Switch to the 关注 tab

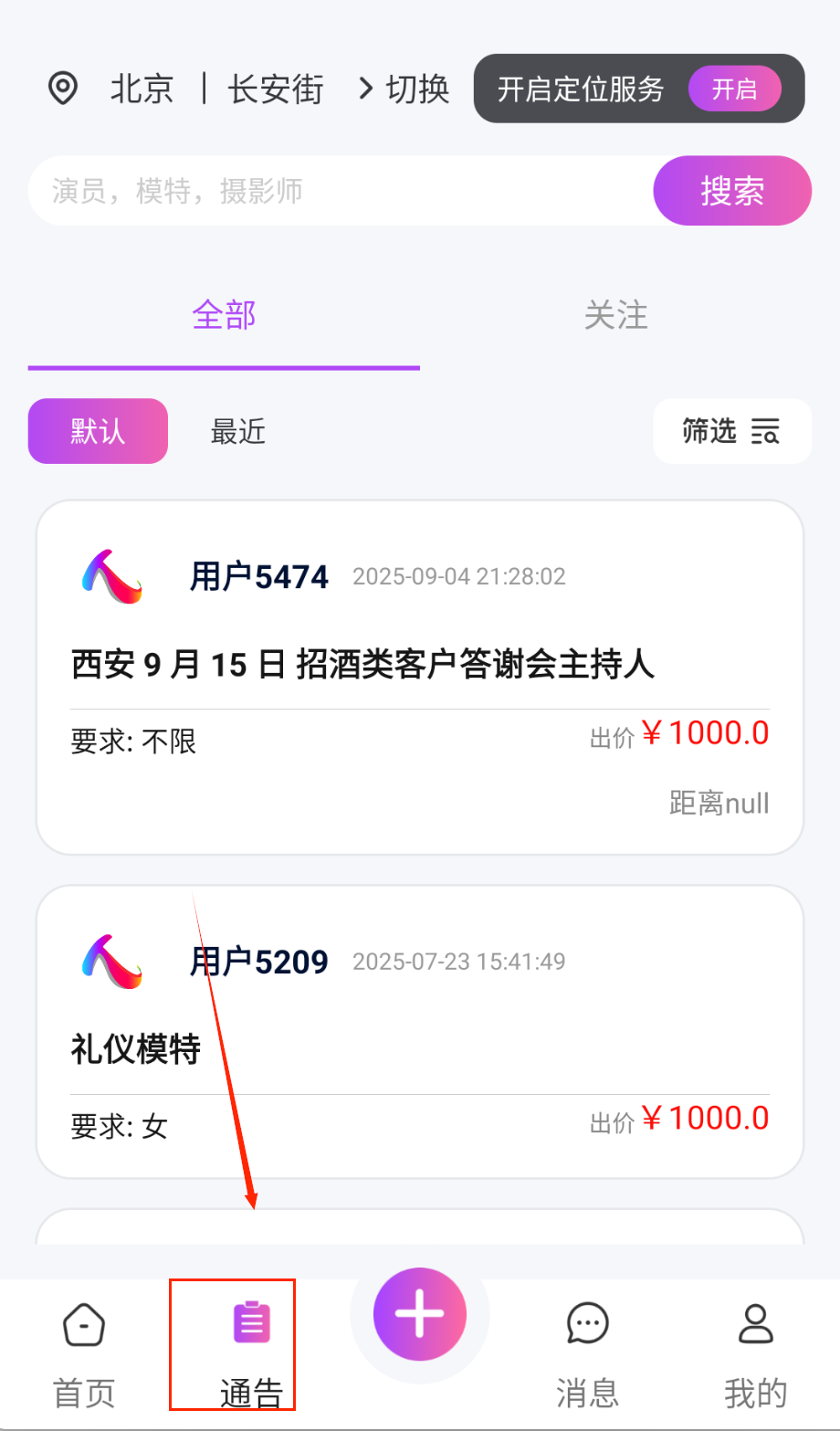[x=615, y=316]
